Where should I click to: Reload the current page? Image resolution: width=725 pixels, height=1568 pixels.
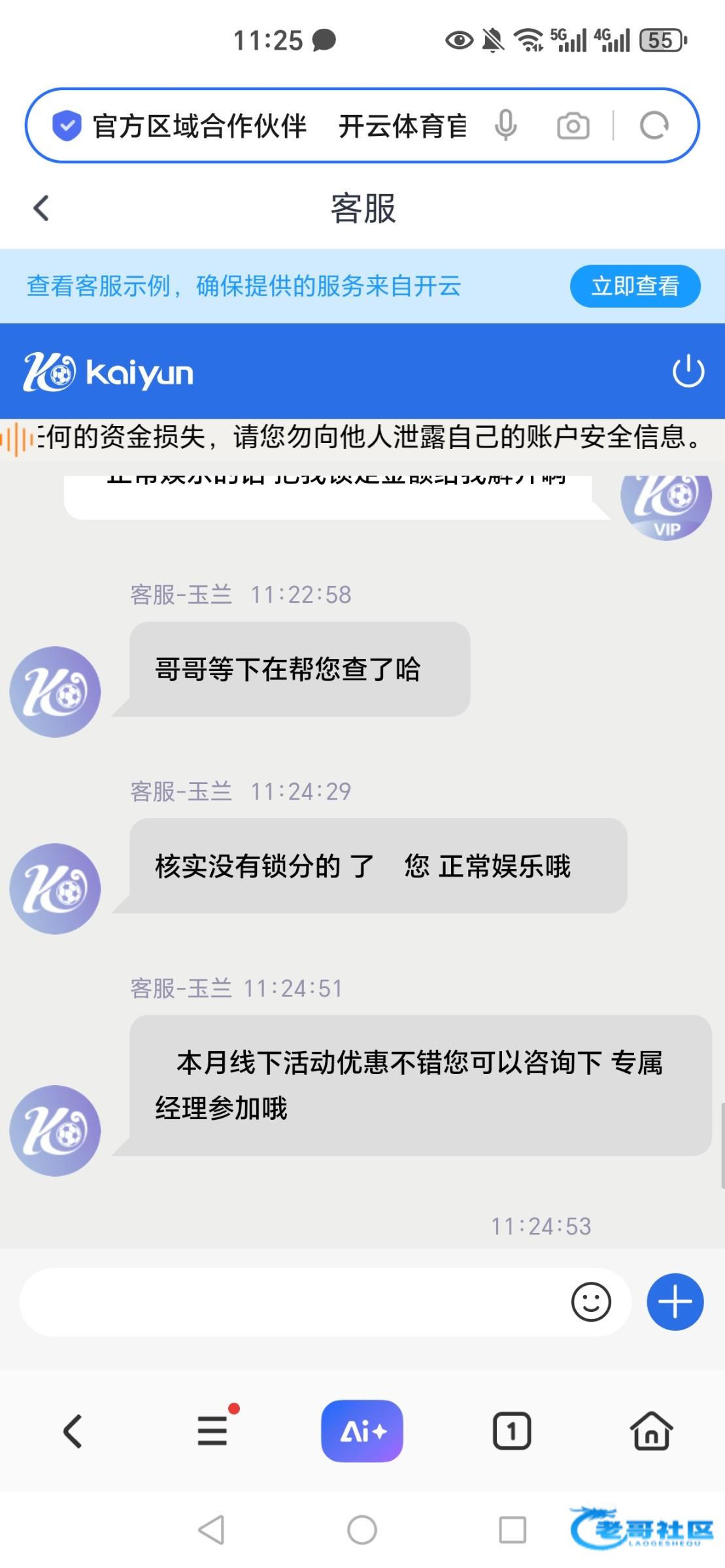click(654, 125)
